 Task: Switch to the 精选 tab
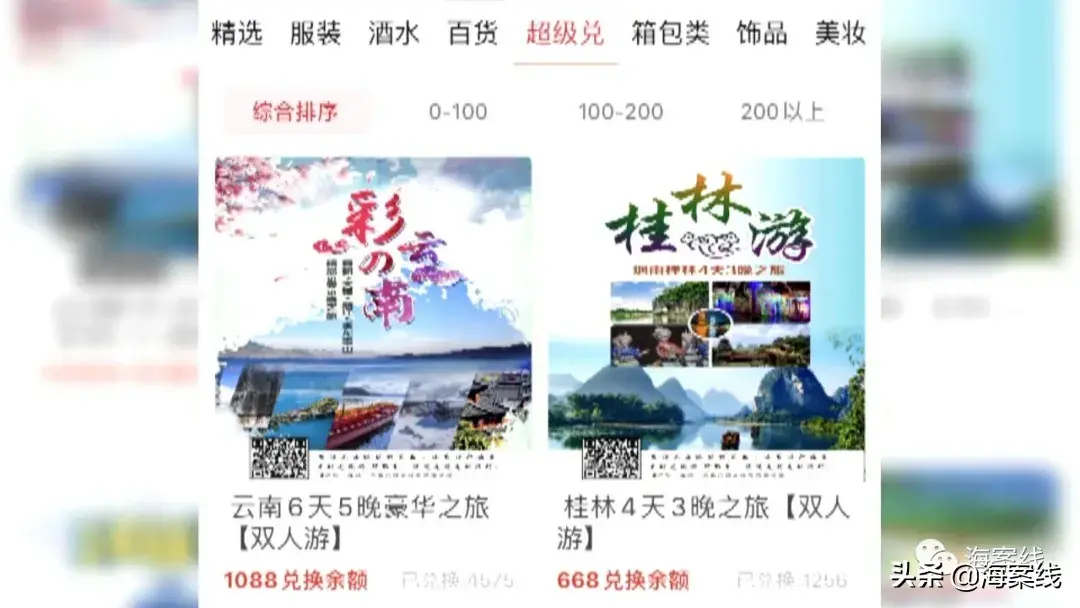coord(237,33)
